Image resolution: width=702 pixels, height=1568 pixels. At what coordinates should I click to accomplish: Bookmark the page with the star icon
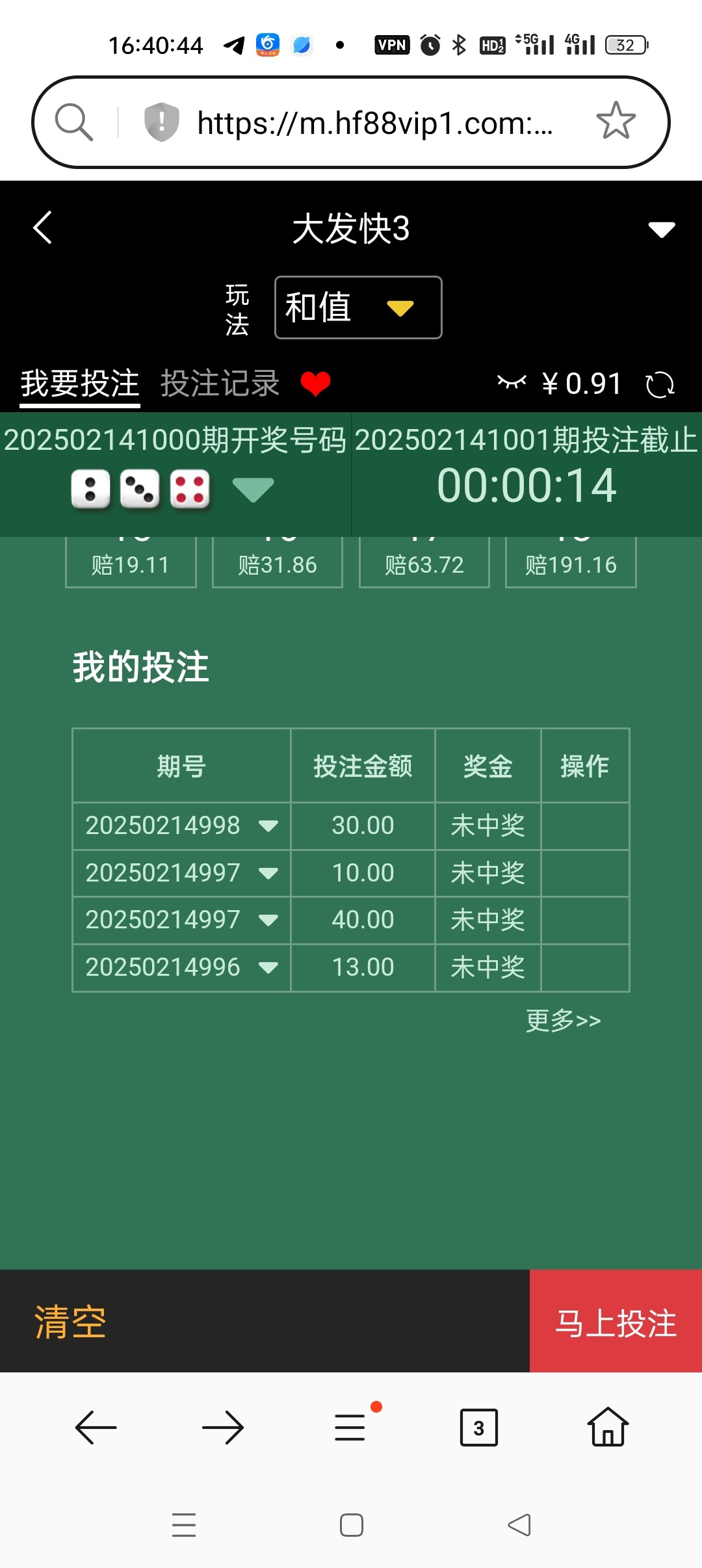pos(616,122)
